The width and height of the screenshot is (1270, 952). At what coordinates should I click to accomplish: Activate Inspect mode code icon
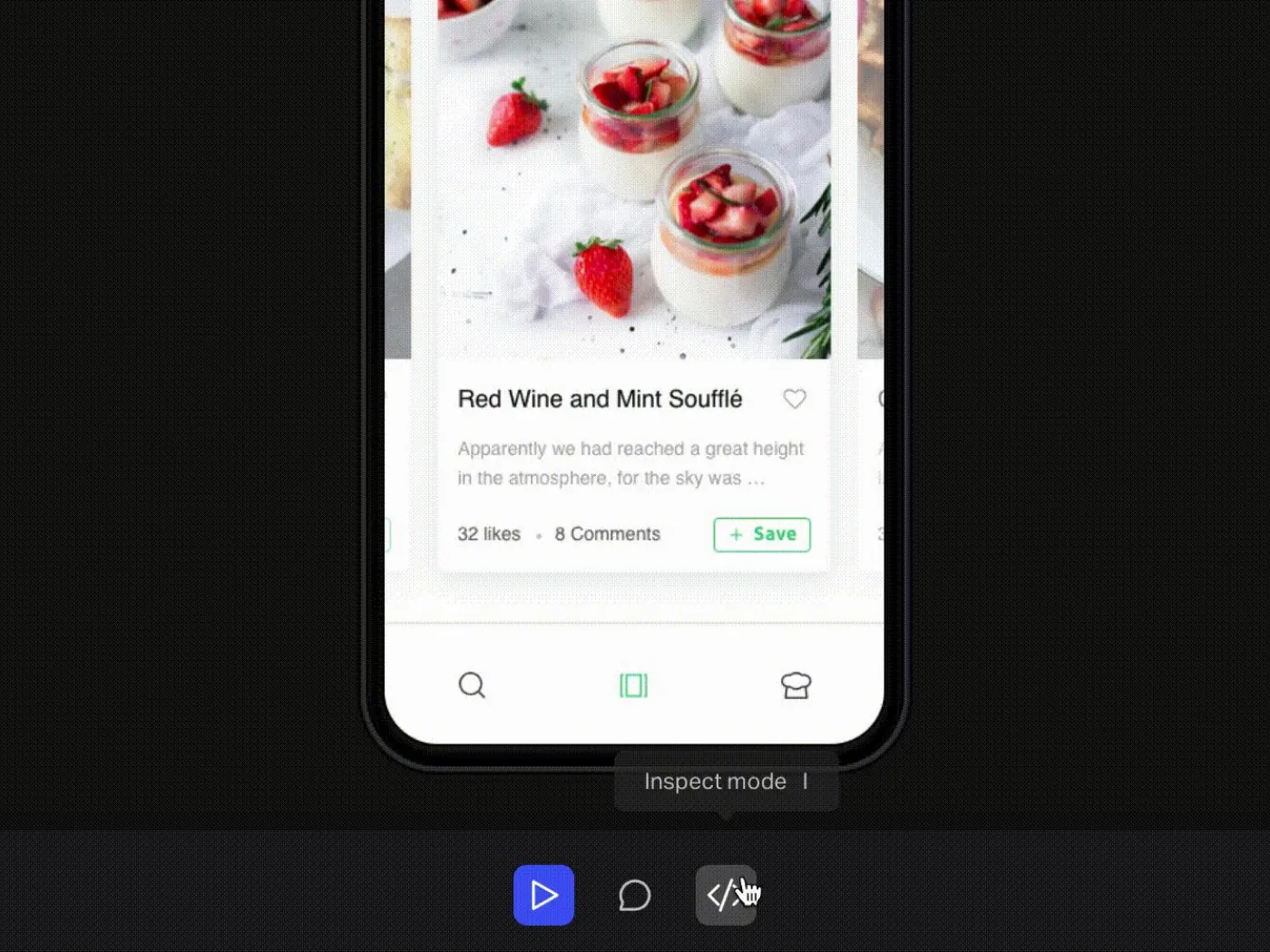723,895
